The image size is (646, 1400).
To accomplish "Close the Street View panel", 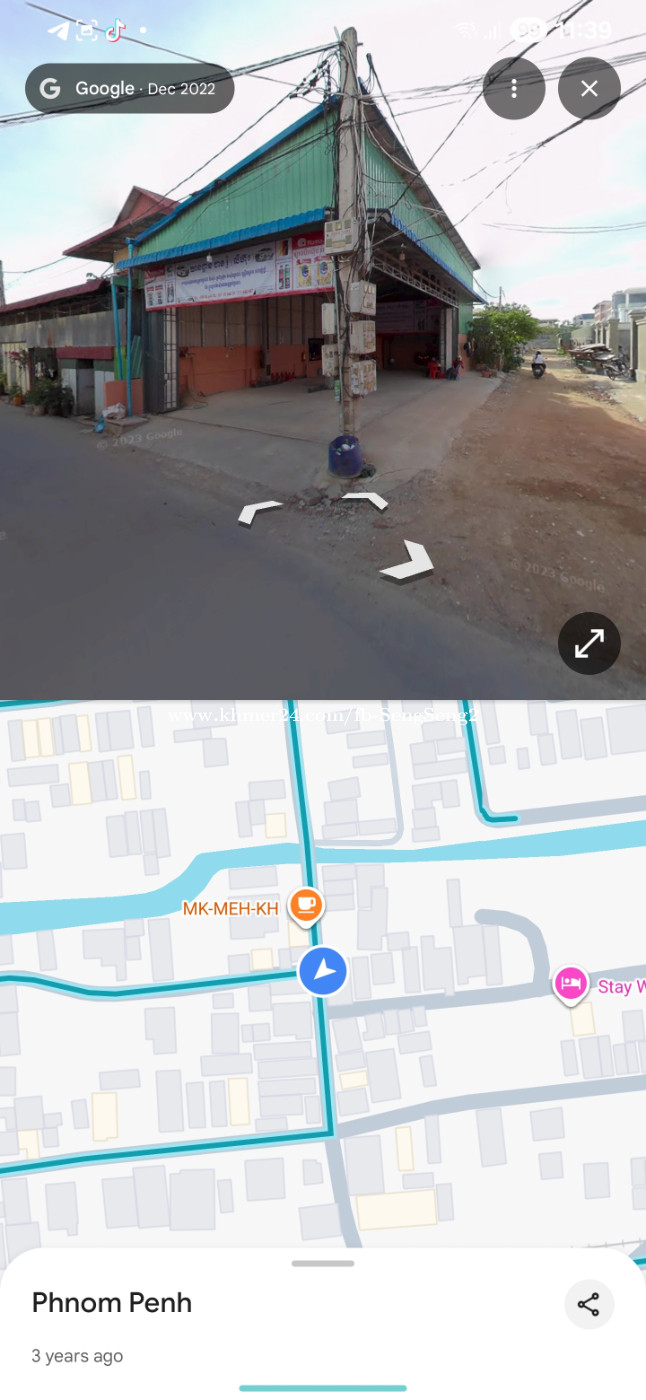I will point(589,89).
